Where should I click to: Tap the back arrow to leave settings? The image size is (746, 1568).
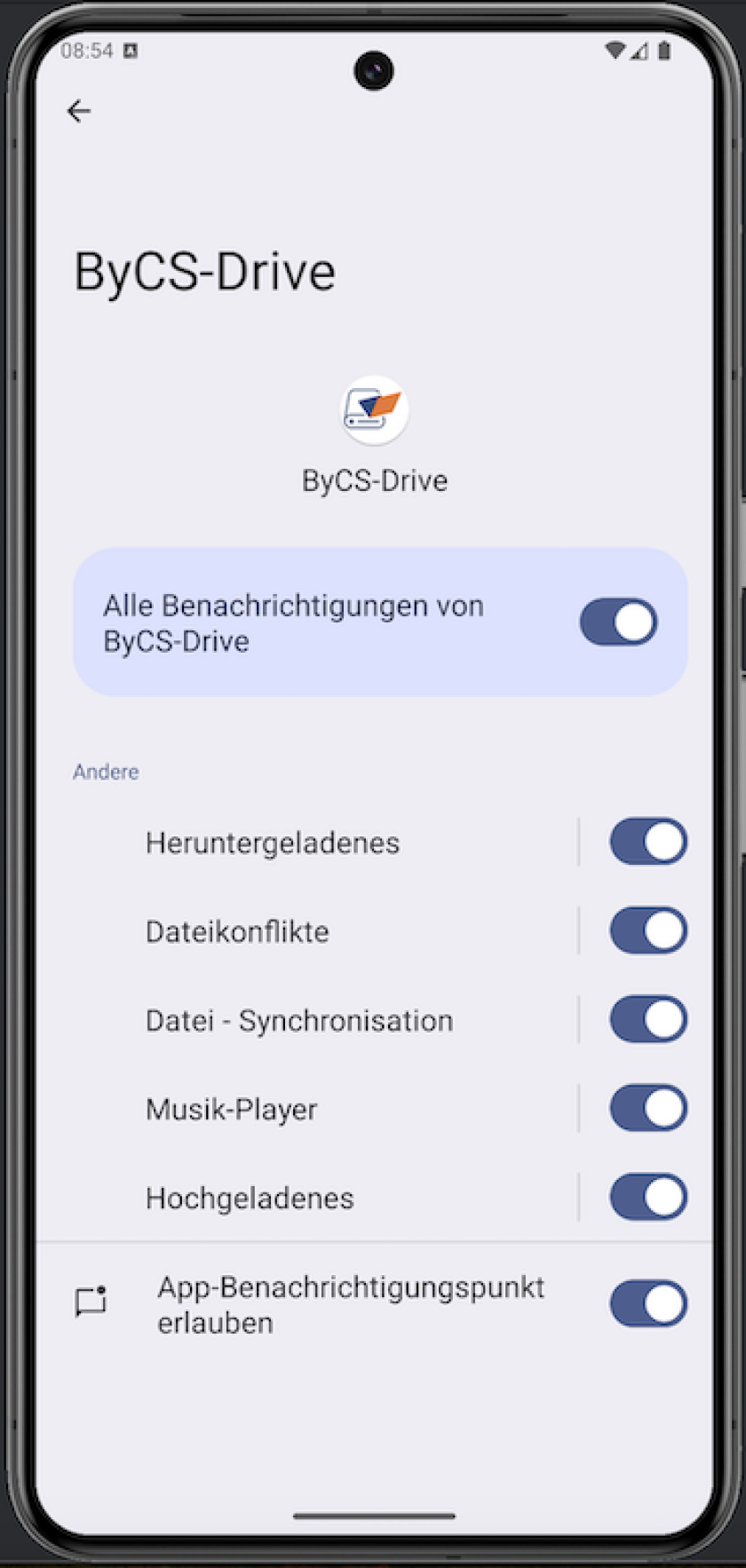coord(79,110)
